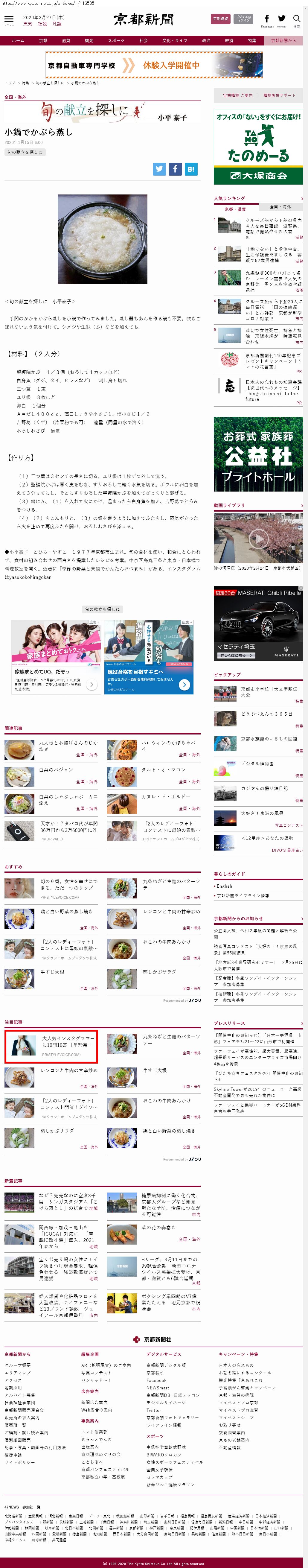The height and width of the screenshot is (1568, 308).
Task: Open サイトポリシー link in the footer
Action: [x=19, y=1462]
